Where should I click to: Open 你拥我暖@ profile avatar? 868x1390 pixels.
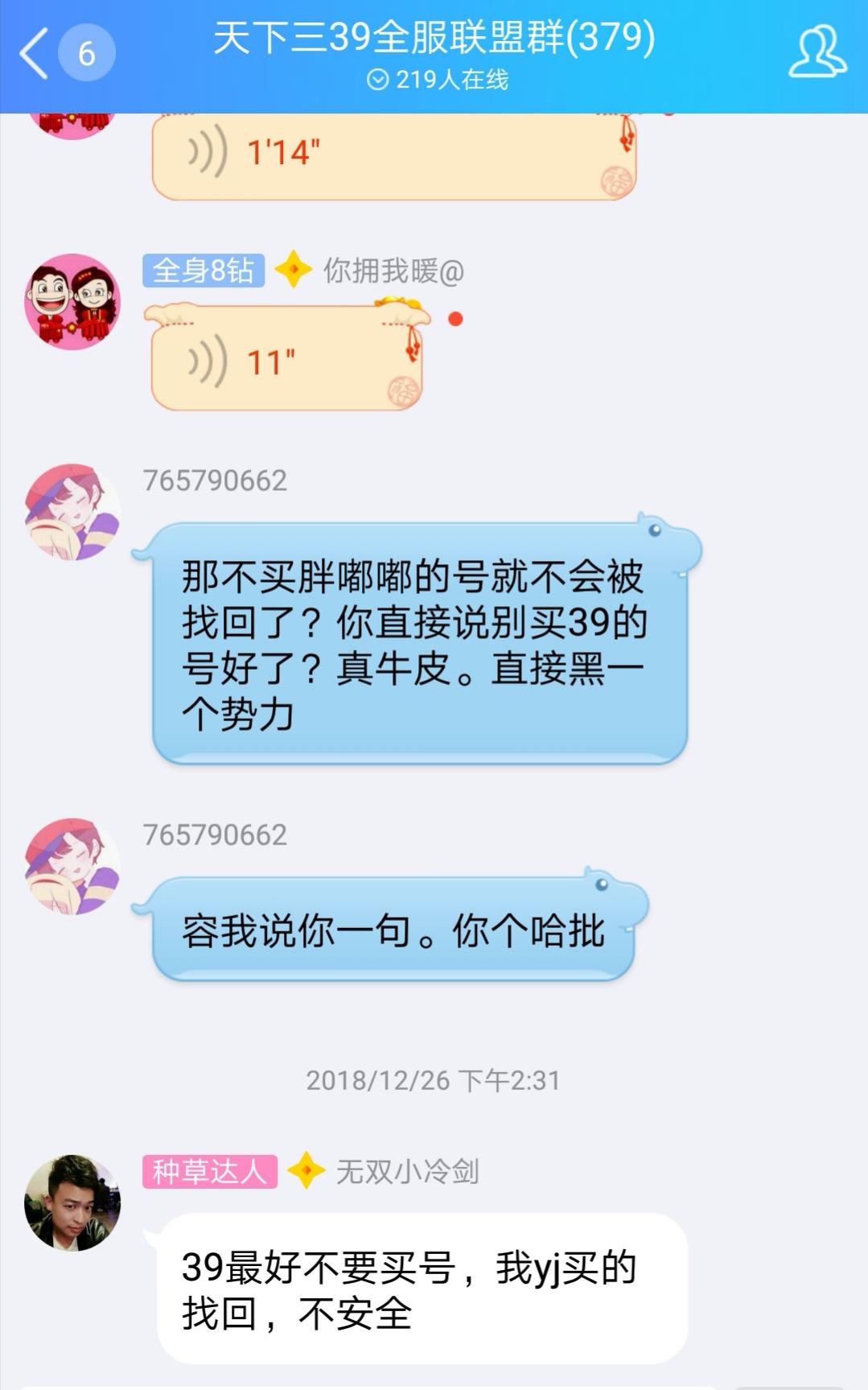click(x=72, y=302)
